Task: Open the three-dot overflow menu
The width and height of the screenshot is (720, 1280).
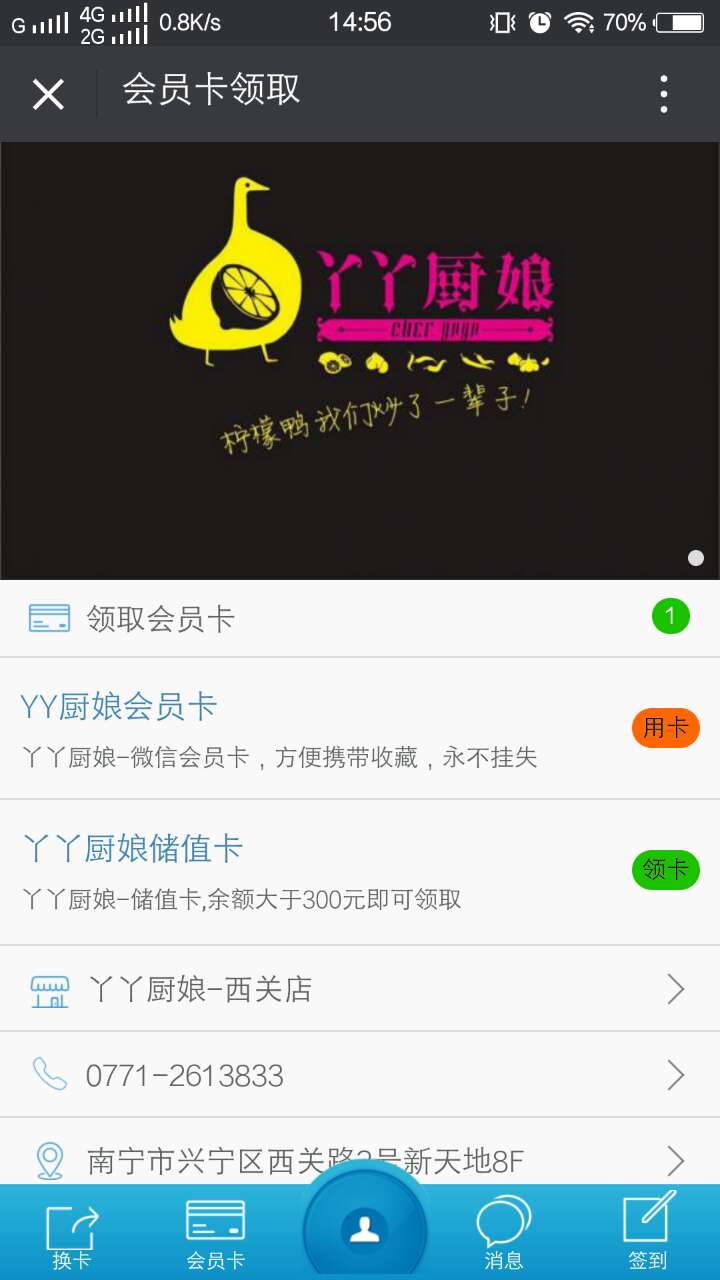Action: (x=663, y=94)
